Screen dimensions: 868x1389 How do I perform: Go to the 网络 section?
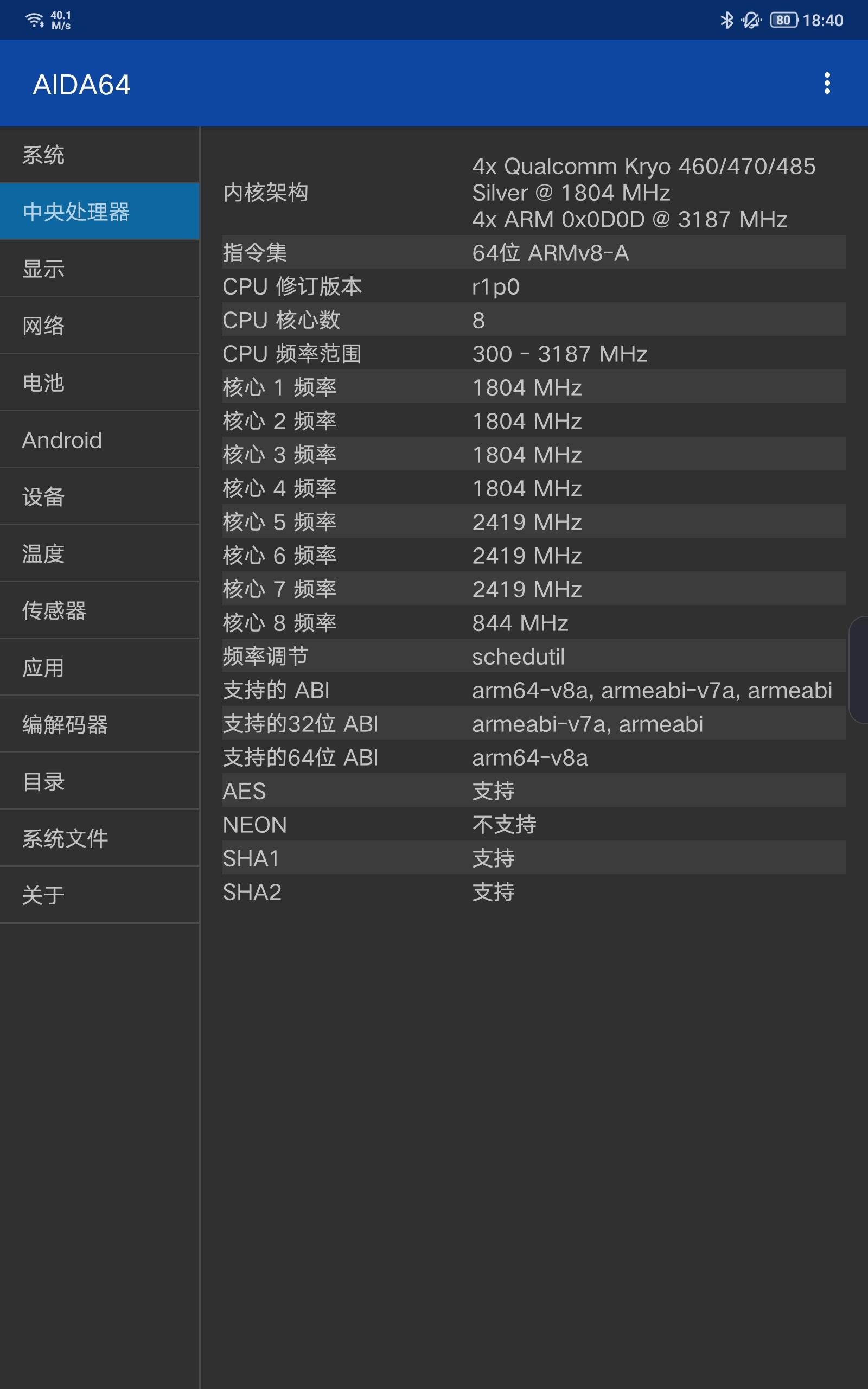tap(100, 326)
